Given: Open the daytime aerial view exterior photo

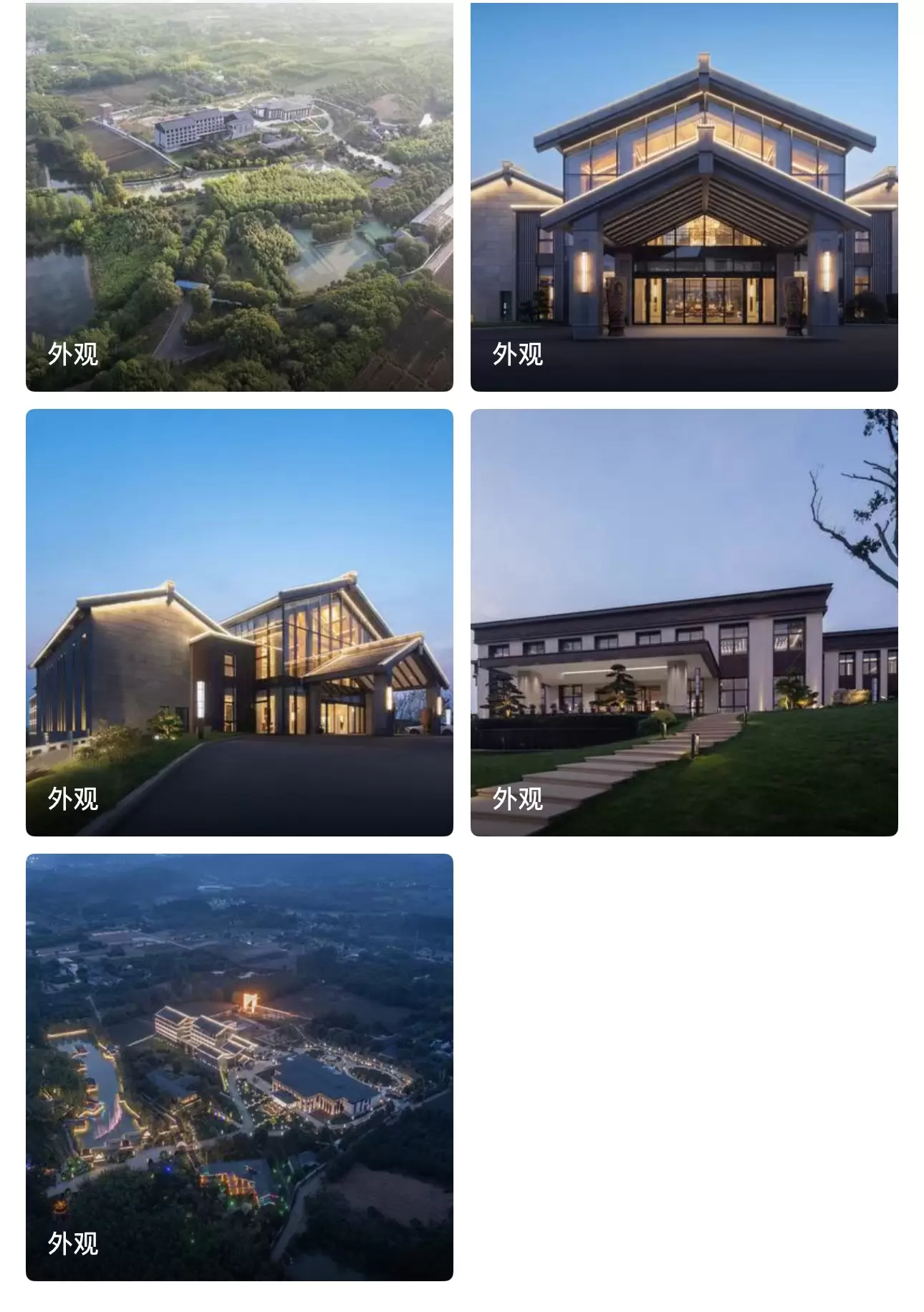Looking at the screenshot, I should pyautogui.click(x=239, y=197).
